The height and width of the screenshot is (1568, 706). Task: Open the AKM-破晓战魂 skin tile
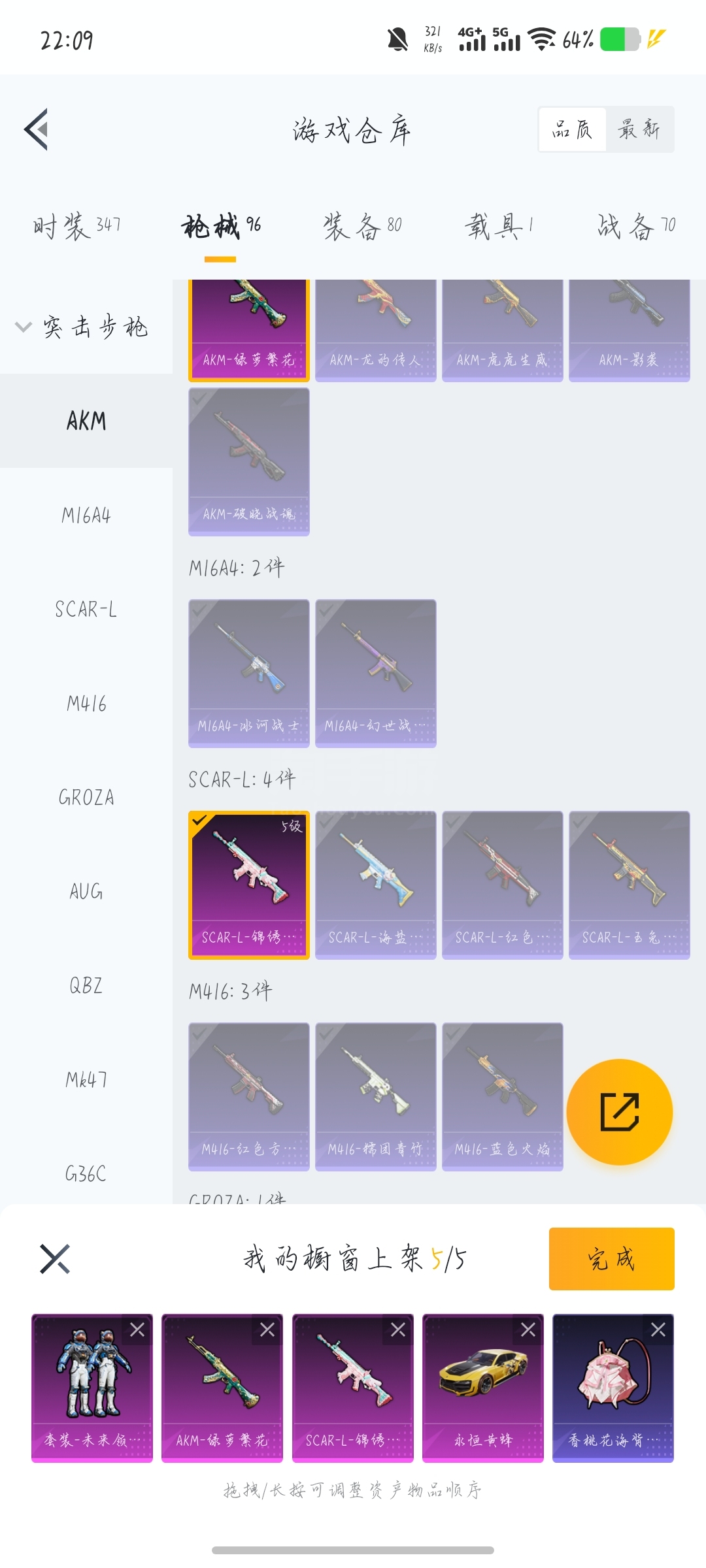click(248, 461)
